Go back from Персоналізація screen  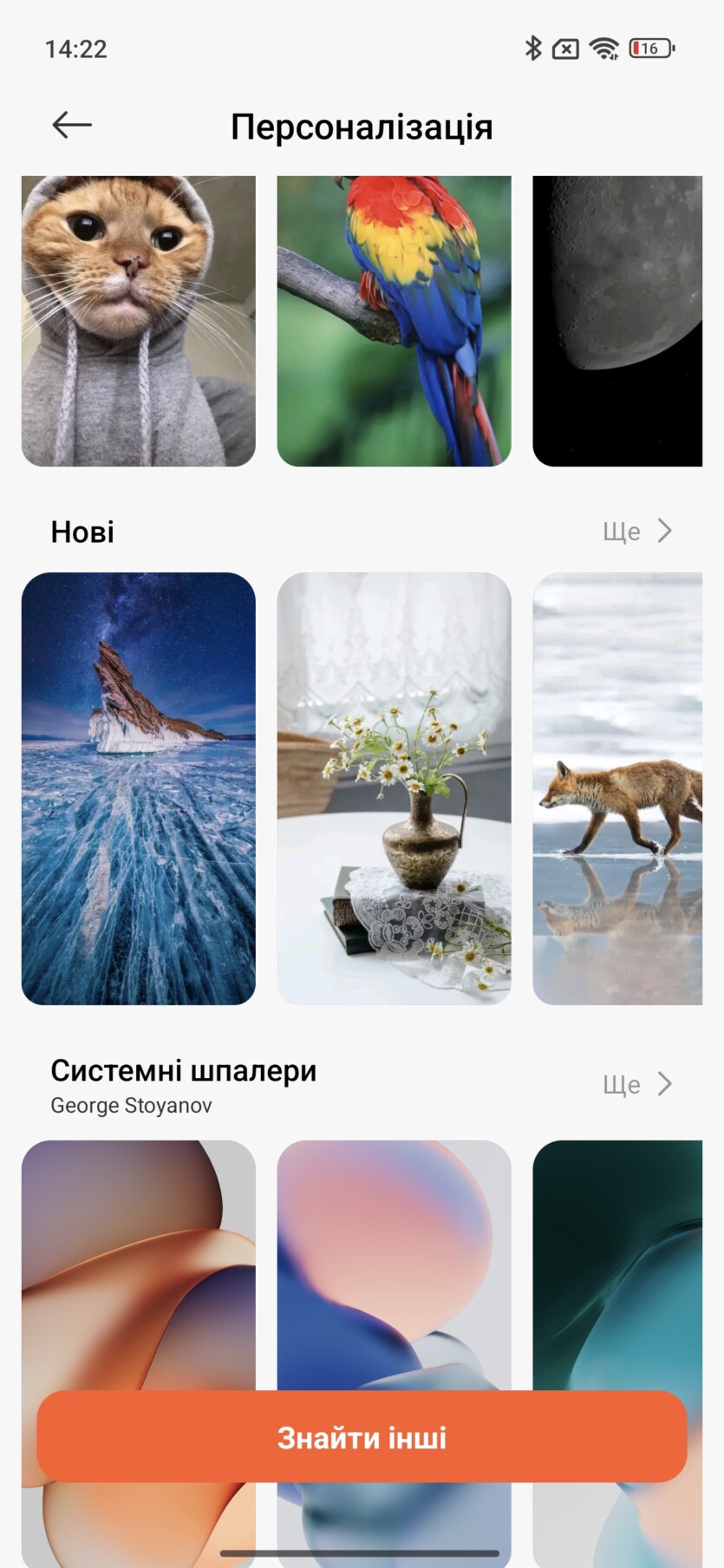(x=72, y=125)
